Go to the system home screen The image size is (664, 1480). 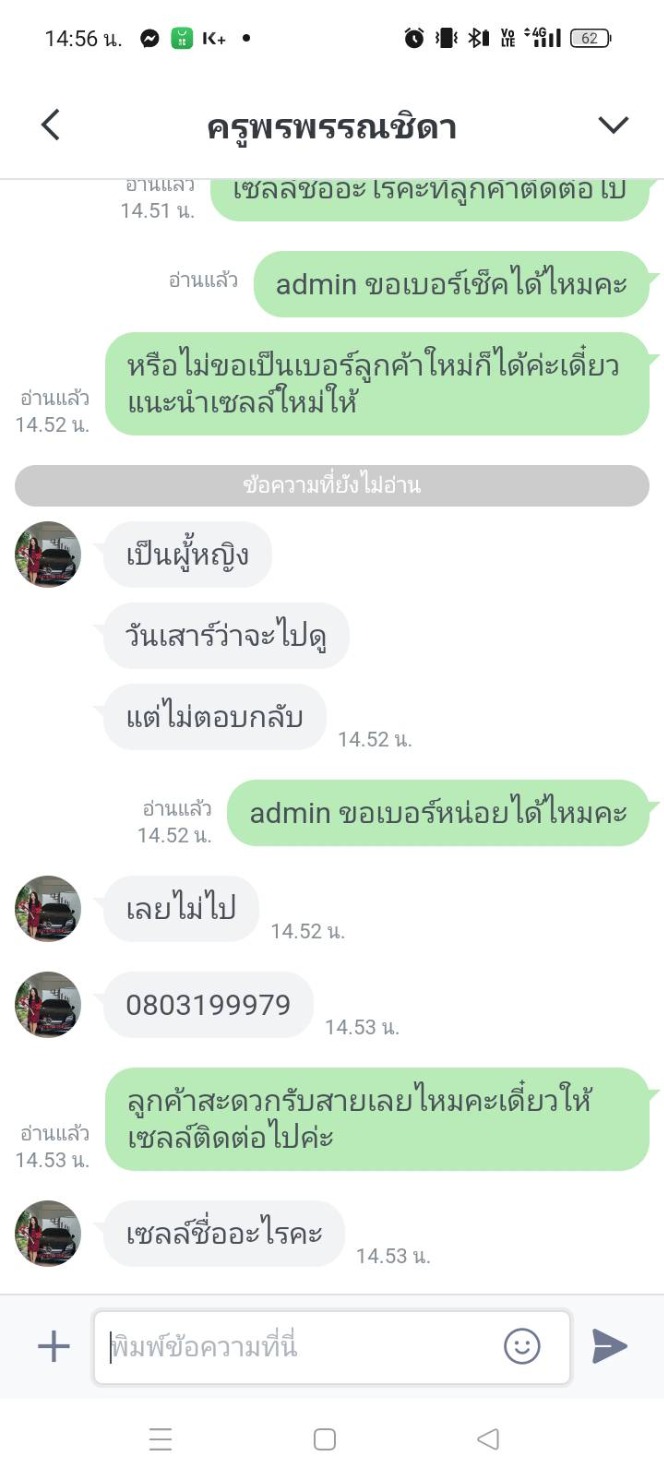pyautogui.click(x=325, y=1439)
